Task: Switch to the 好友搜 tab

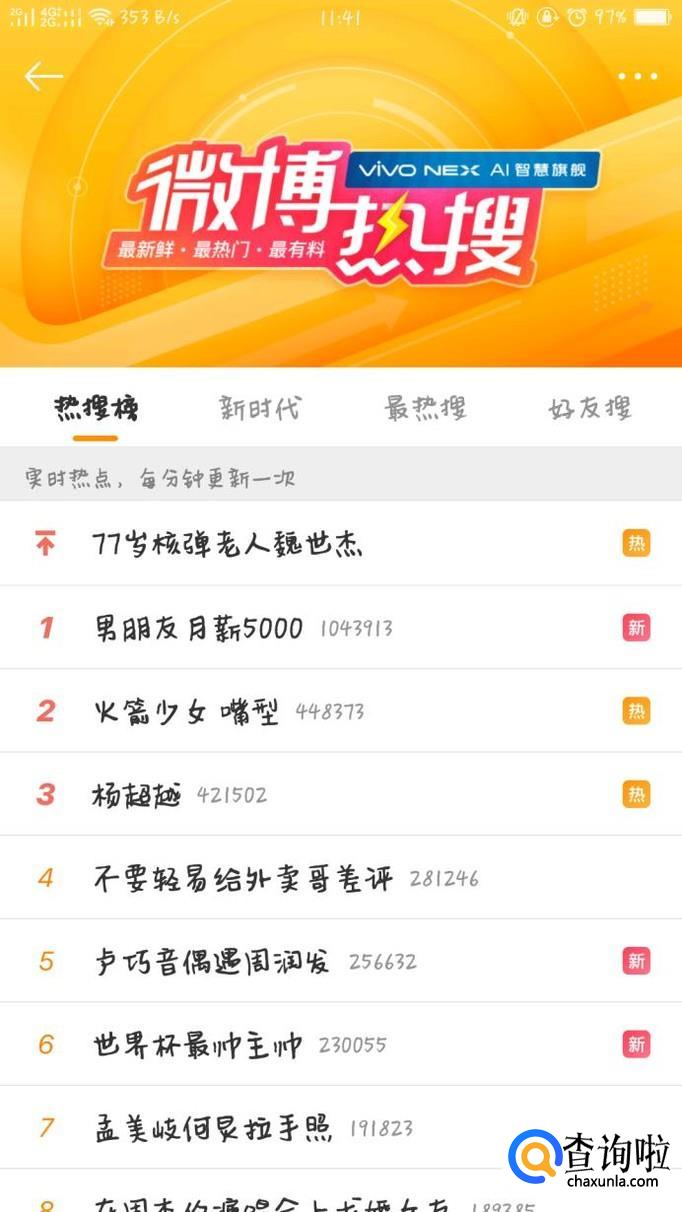Action: pyautogui.click(x=590, y=408)
